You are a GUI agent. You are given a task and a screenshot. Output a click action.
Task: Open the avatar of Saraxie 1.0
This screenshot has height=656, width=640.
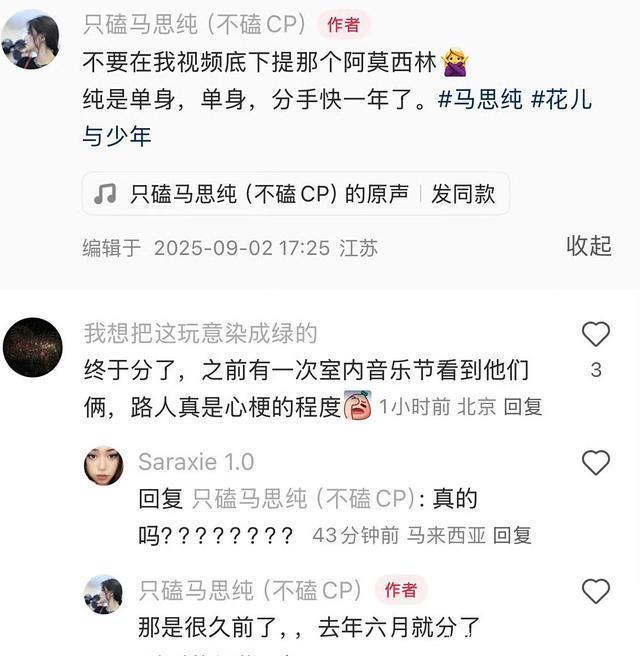point(104,466)
